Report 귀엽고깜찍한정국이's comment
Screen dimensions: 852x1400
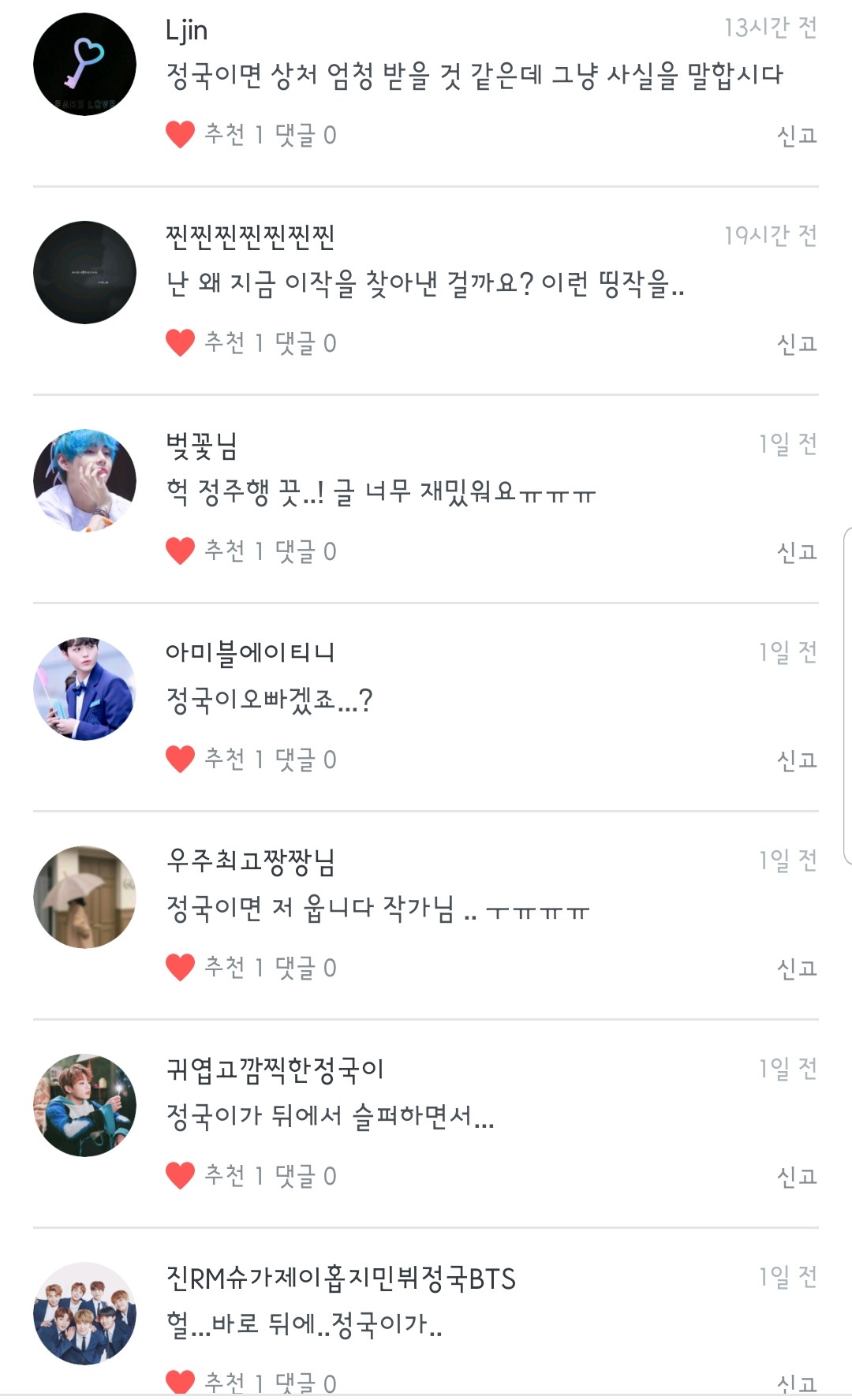pos(796,1177)
